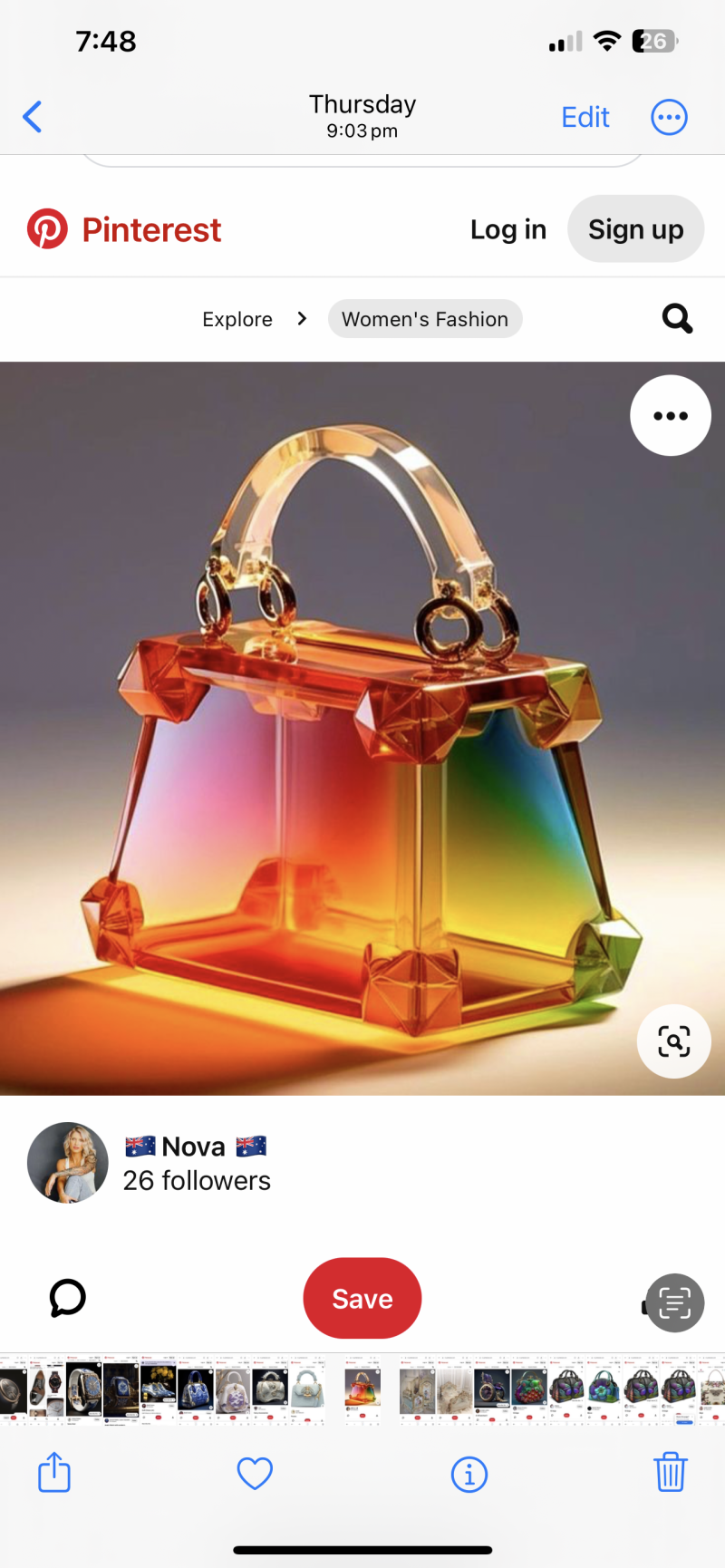
Task: Favorite this photo with the heart
Action: 255,1473
